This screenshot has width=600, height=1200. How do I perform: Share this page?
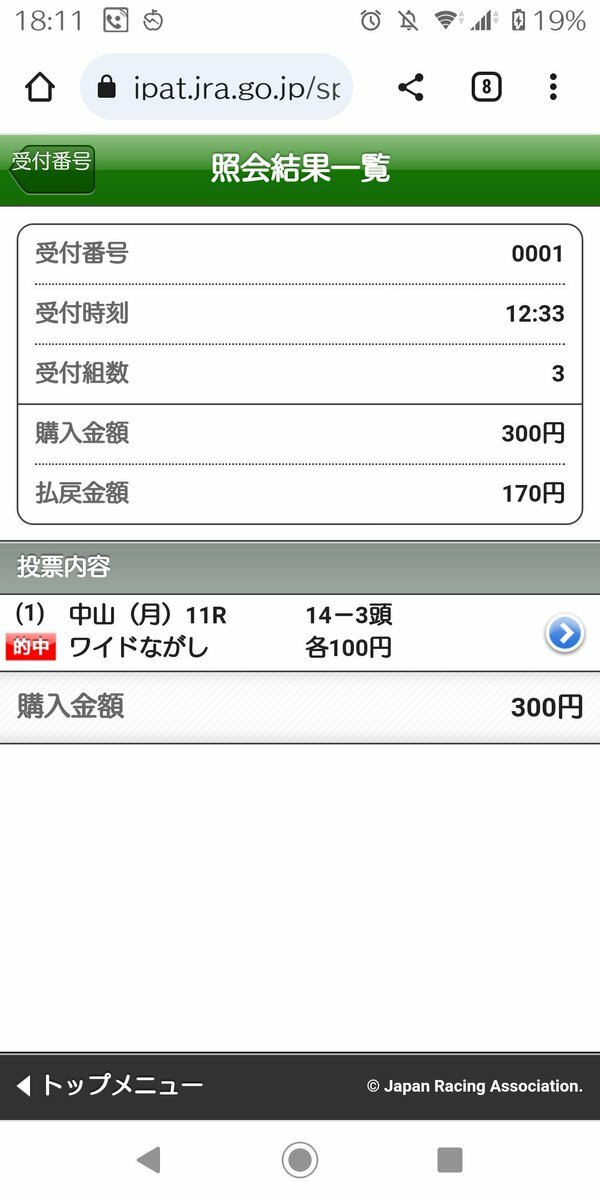tap(411, 87)
